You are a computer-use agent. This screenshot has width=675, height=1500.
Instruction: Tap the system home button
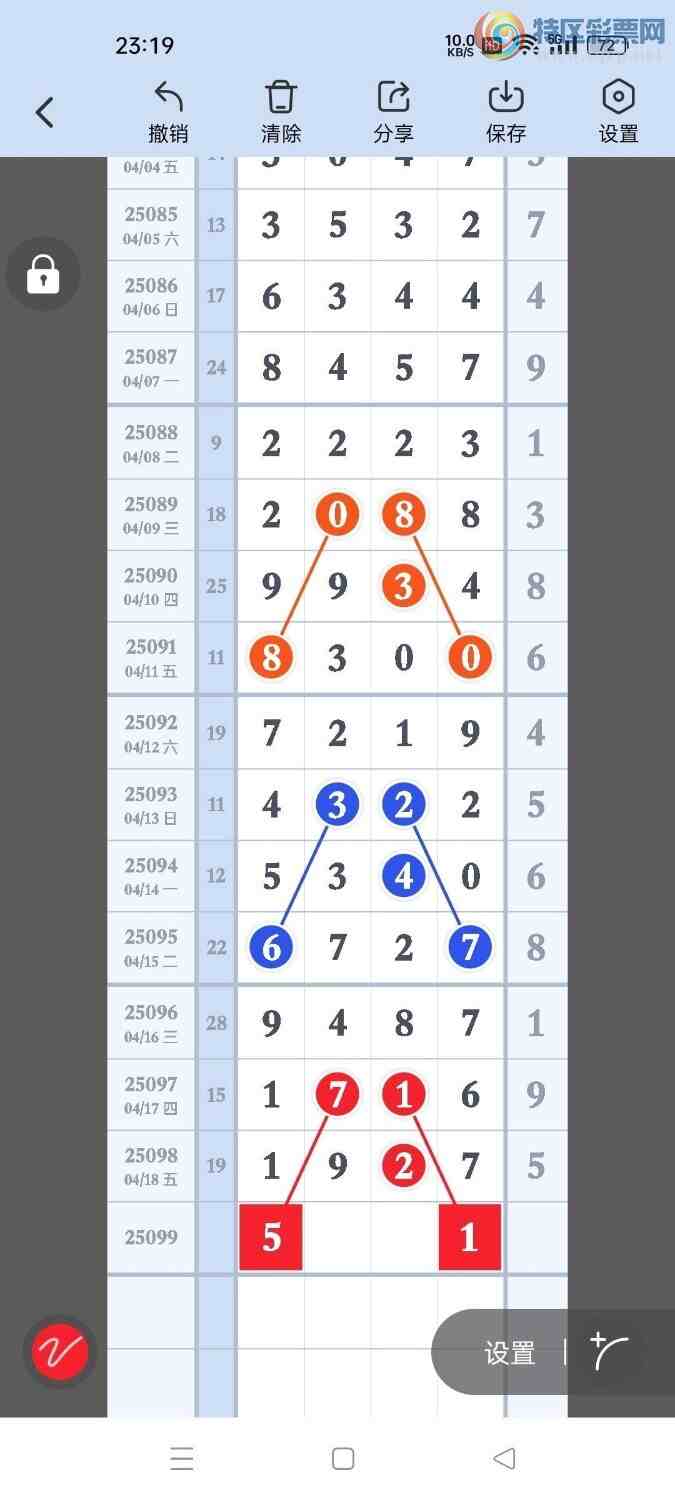(343, 1459)
